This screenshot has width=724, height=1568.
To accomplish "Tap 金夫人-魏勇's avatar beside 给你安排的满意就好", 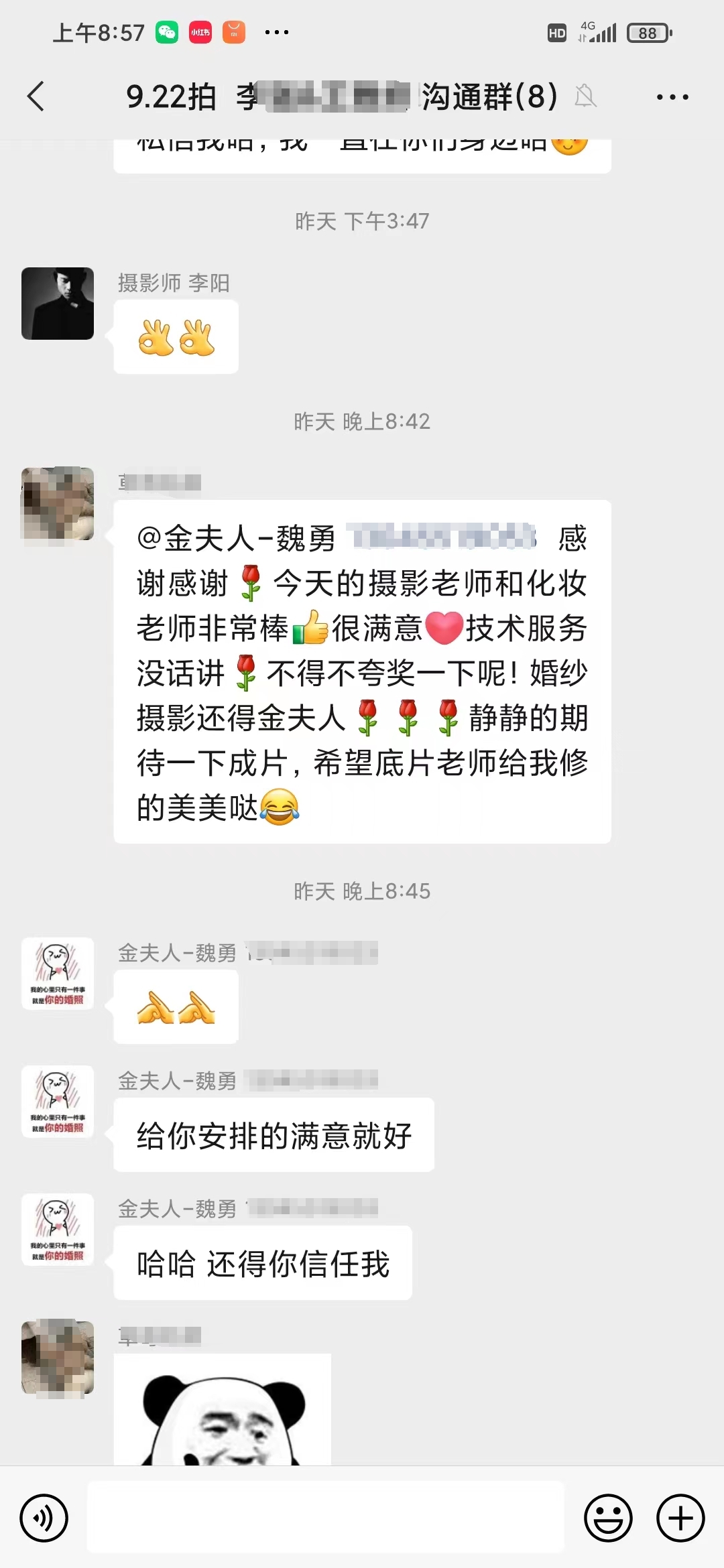I will coord(58,1102).
